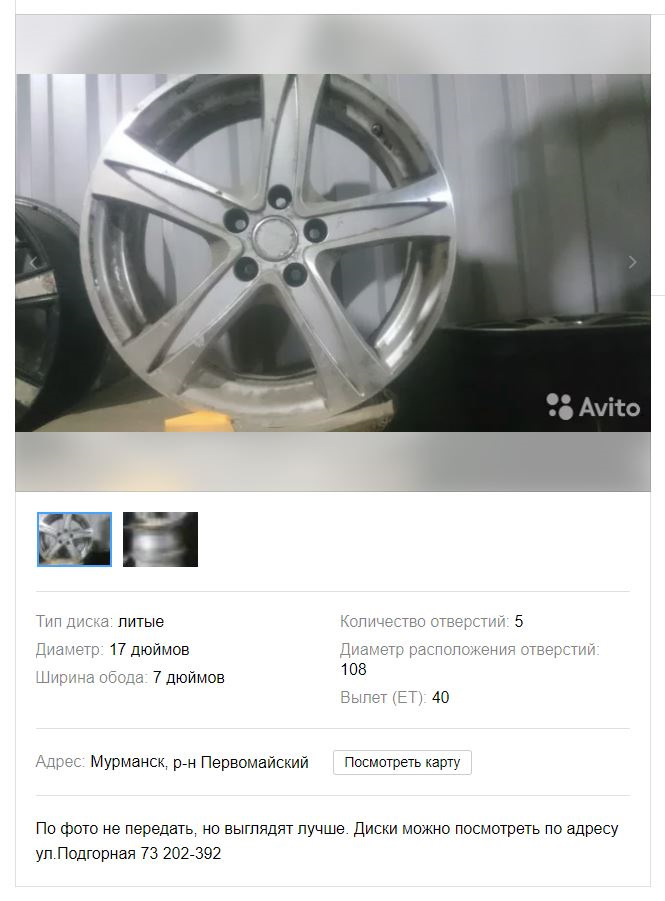Open the main wheel photo fullscreen

click(x=330, y=252)
